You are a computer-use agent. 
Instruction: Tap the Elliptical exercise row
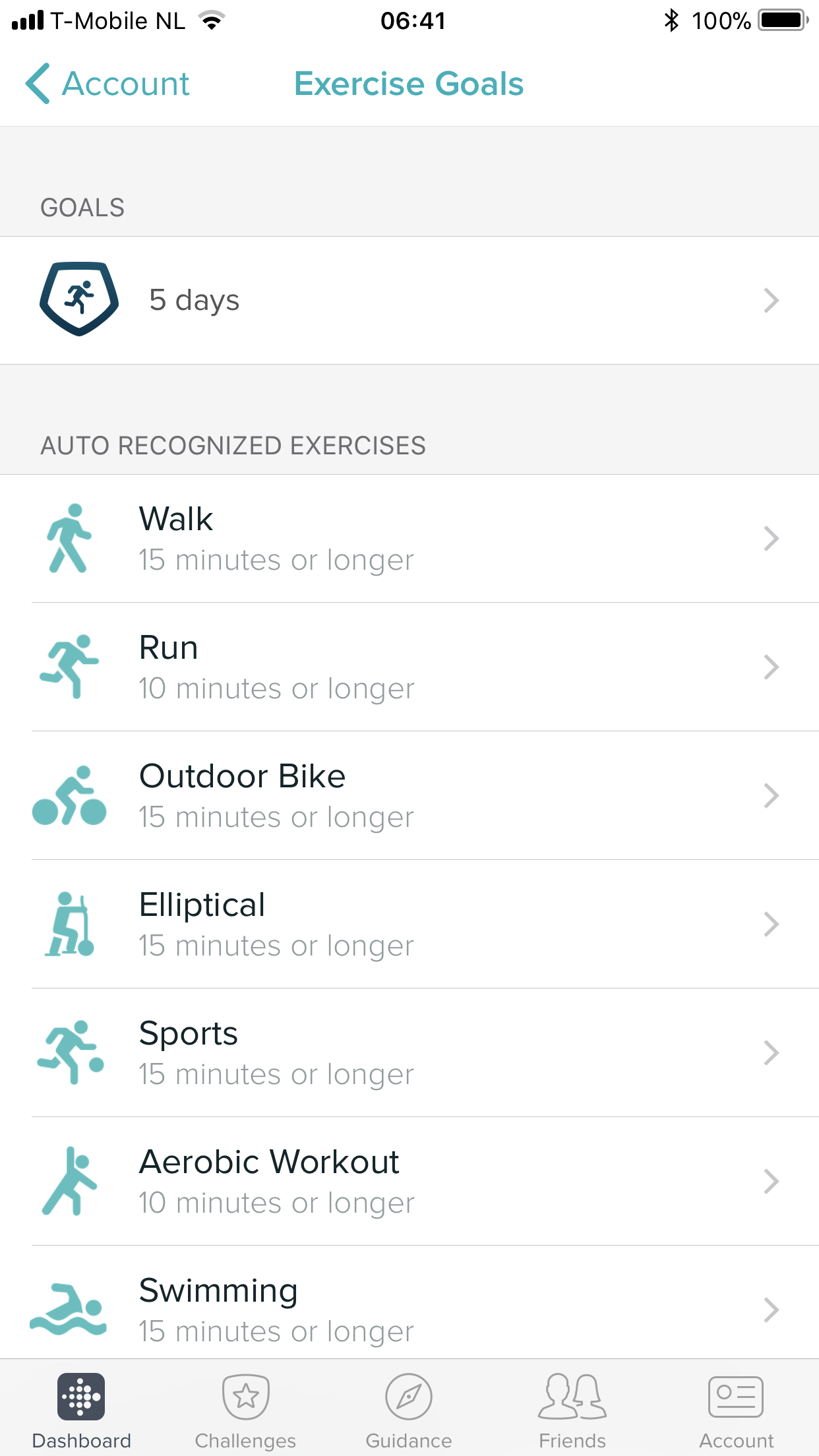[x=409, y=925]
